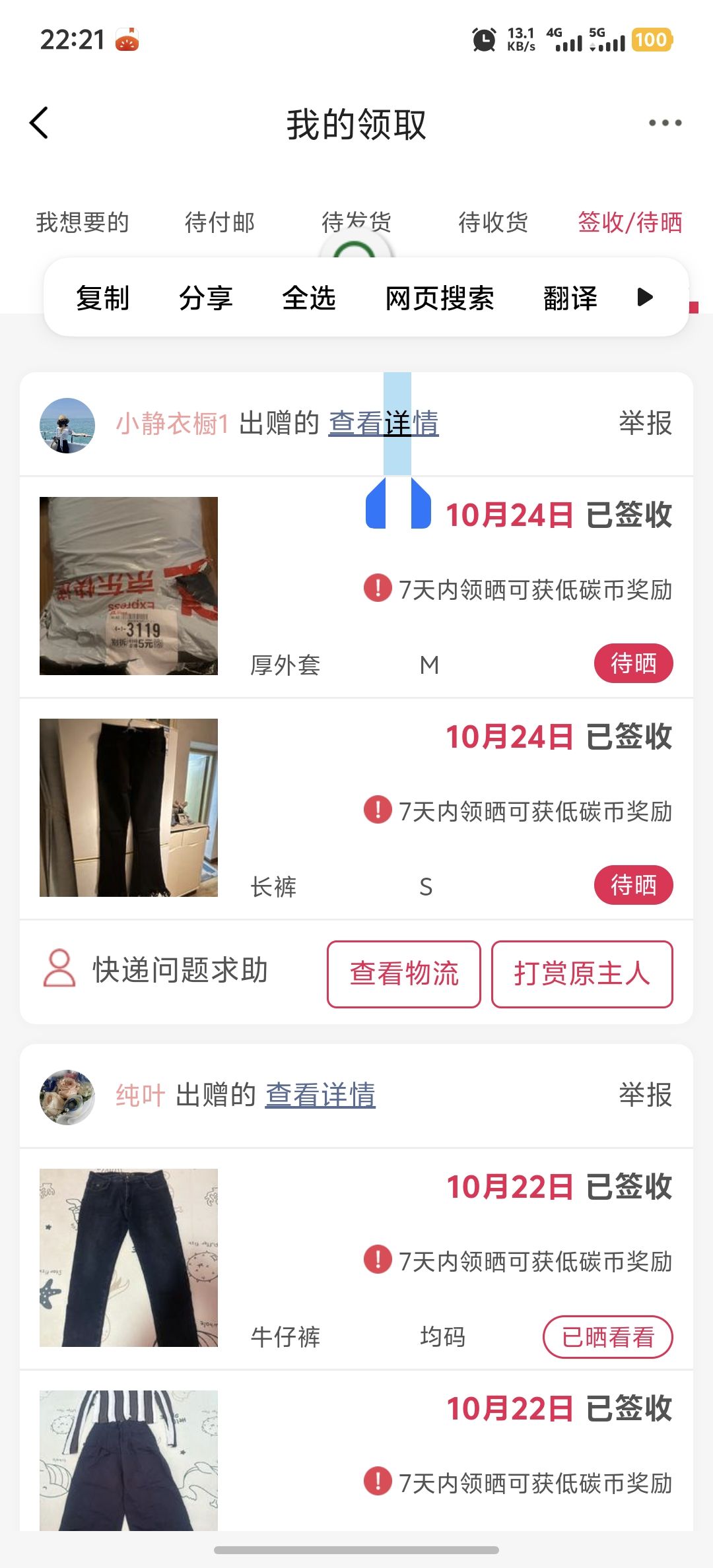Screen dimensions: 713x1568
Task: Tap 复制 in the text selection toolbar
Action: (102, 298)
